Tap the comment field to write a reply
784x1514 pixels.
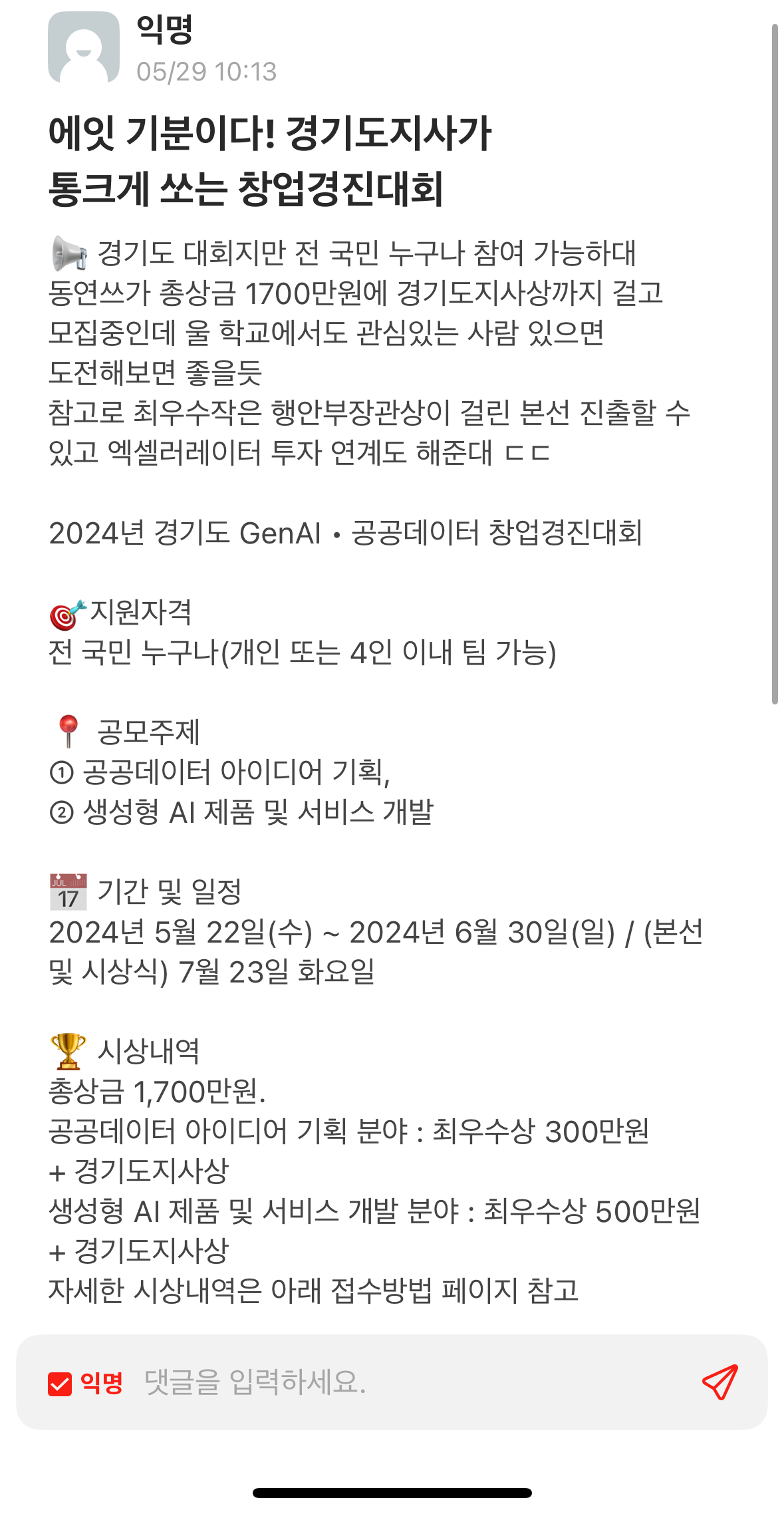pyautogui.click(x=399, y=1382)
